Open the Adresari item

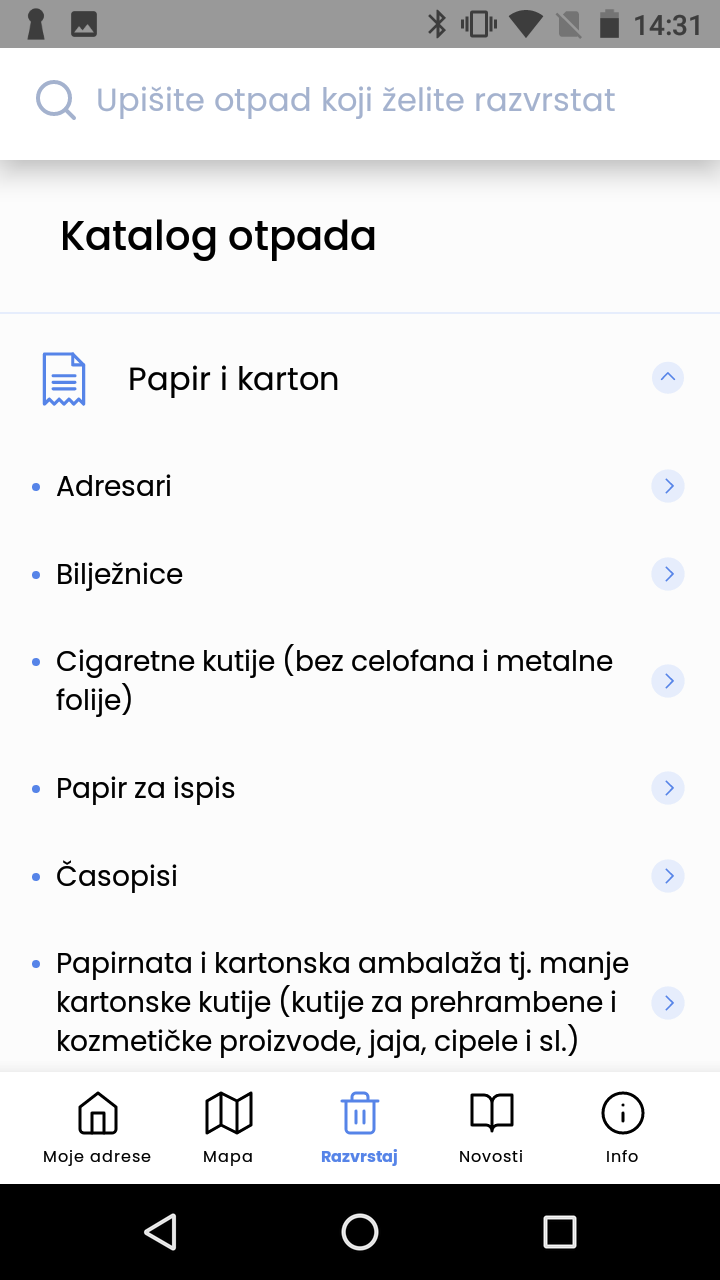(x=668, y=486)
